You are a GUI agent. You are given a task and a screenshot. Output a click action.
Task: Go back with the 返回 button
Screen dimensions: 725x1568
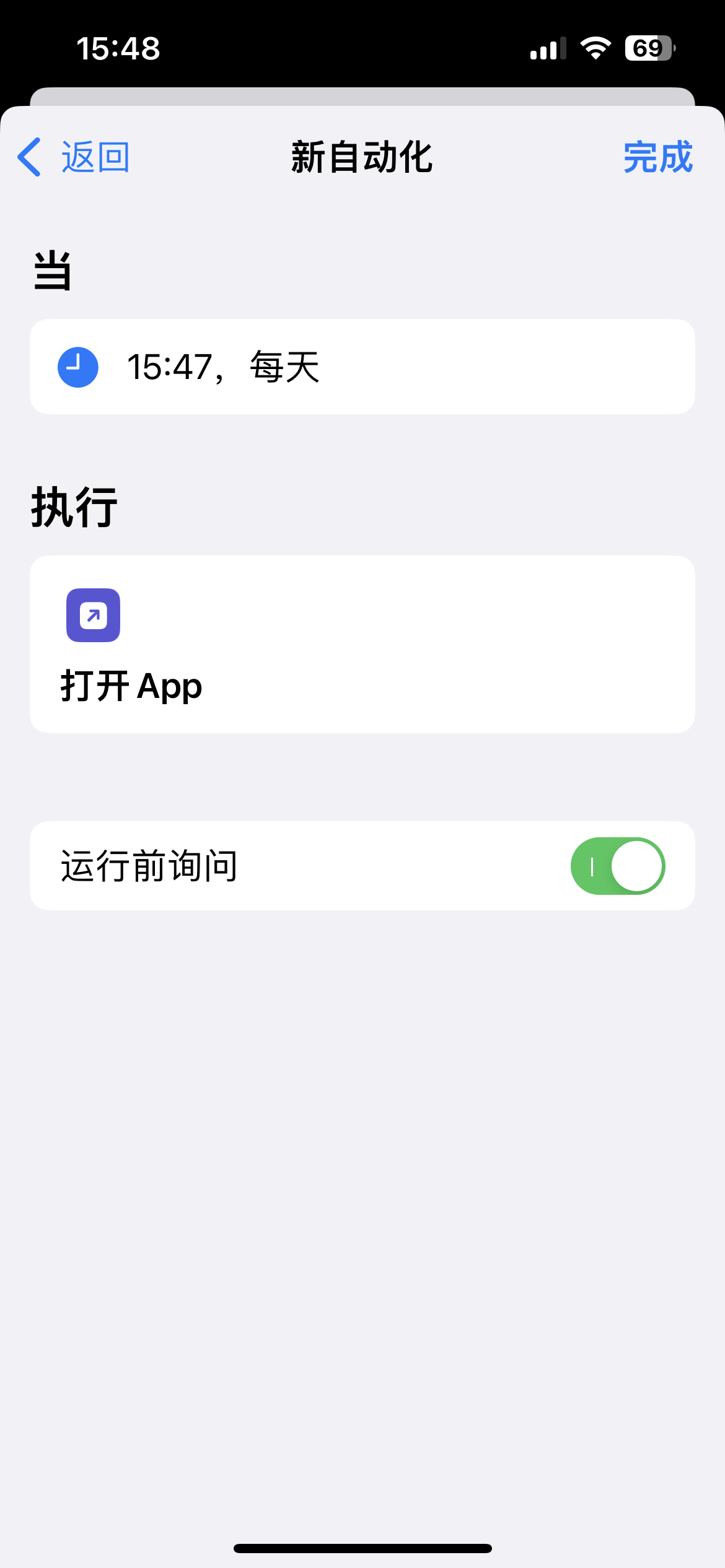(x=74, y=157)
